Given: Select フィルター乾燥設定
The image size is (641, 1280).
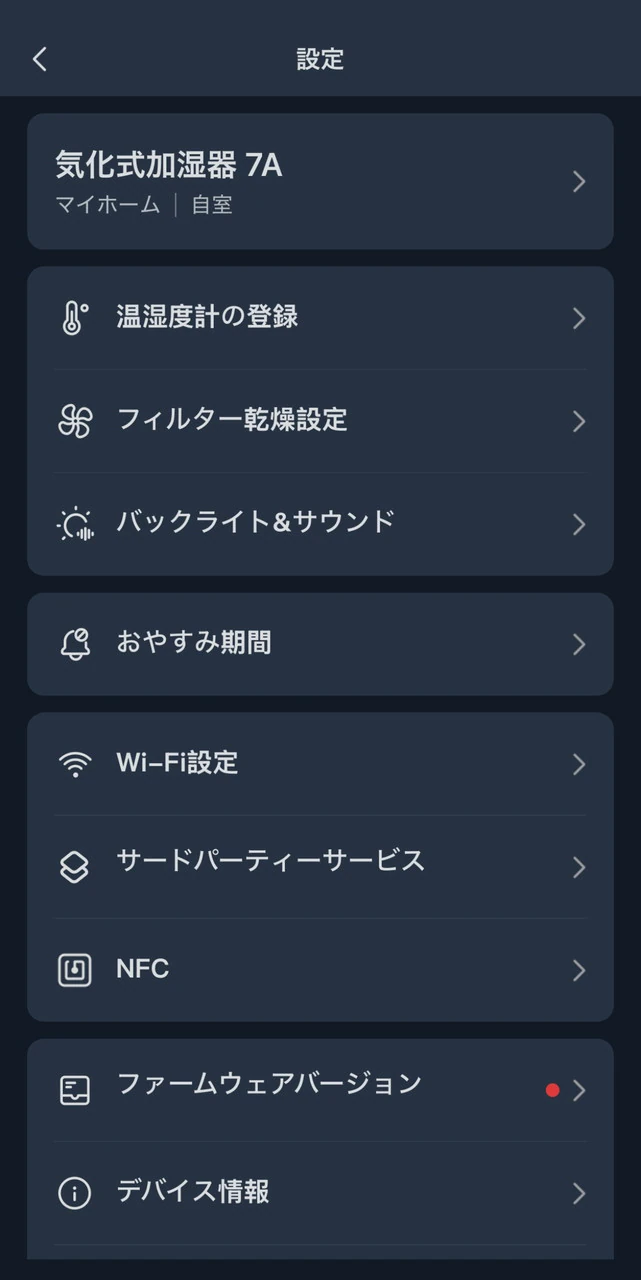Looking at the screenshot, I should 320,421.
